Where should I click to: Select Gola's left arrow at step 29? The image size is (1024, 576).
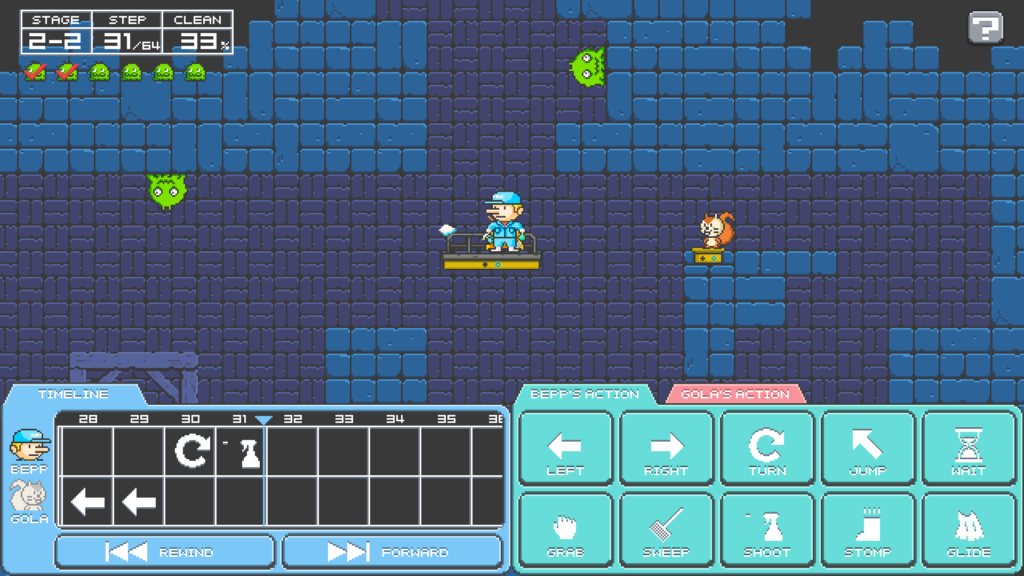[139, 502]
